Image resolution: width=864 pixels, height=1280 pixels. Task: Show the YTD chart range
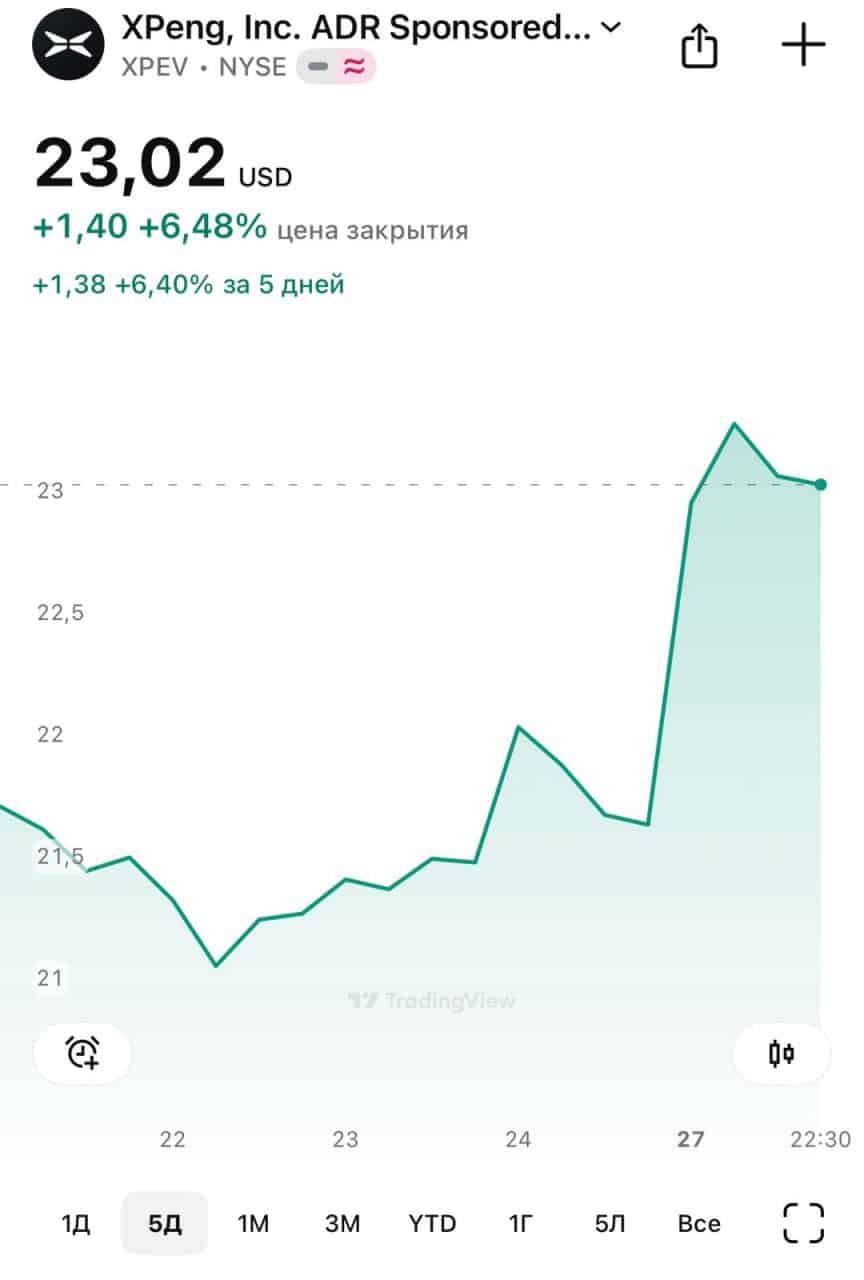tap(432, 1223)
